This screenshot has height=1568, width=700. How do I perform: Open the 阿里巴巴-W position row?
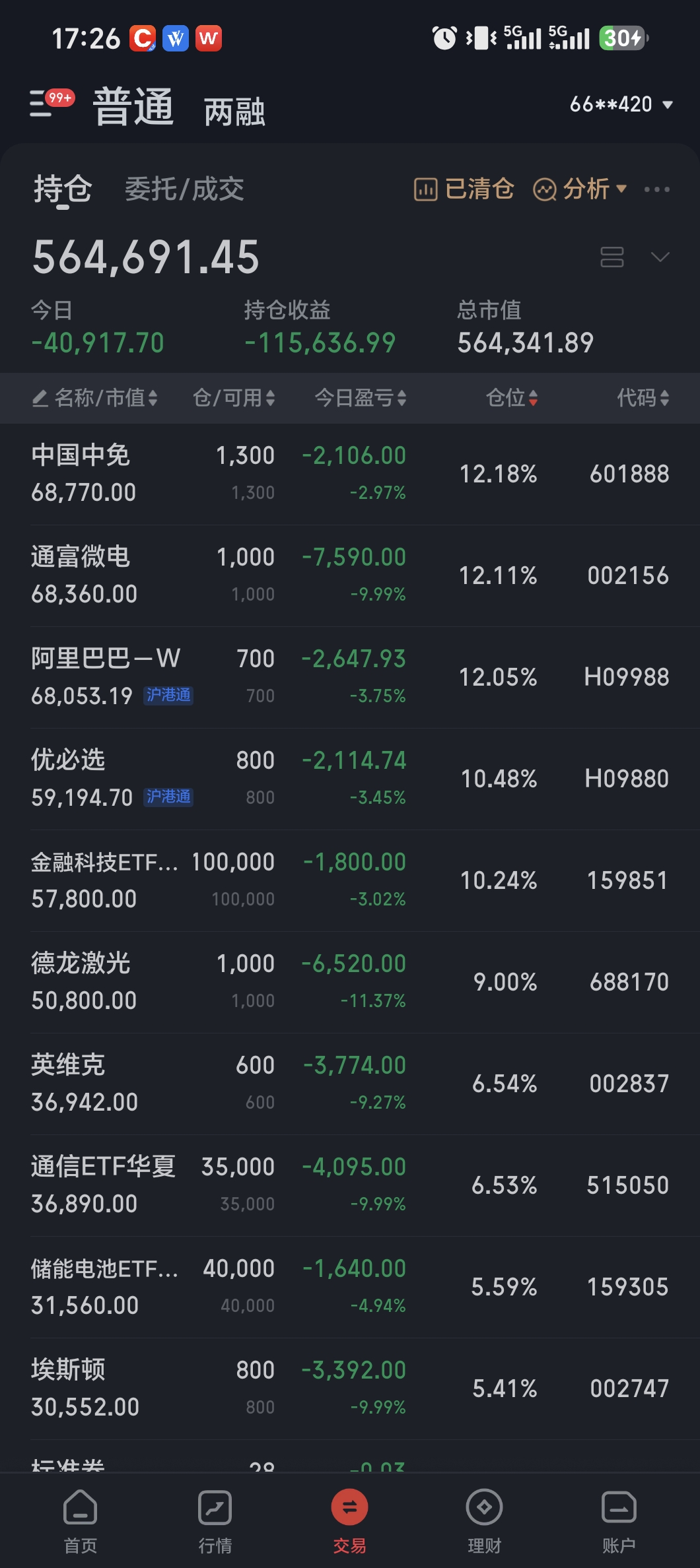(x=350, y=677)
